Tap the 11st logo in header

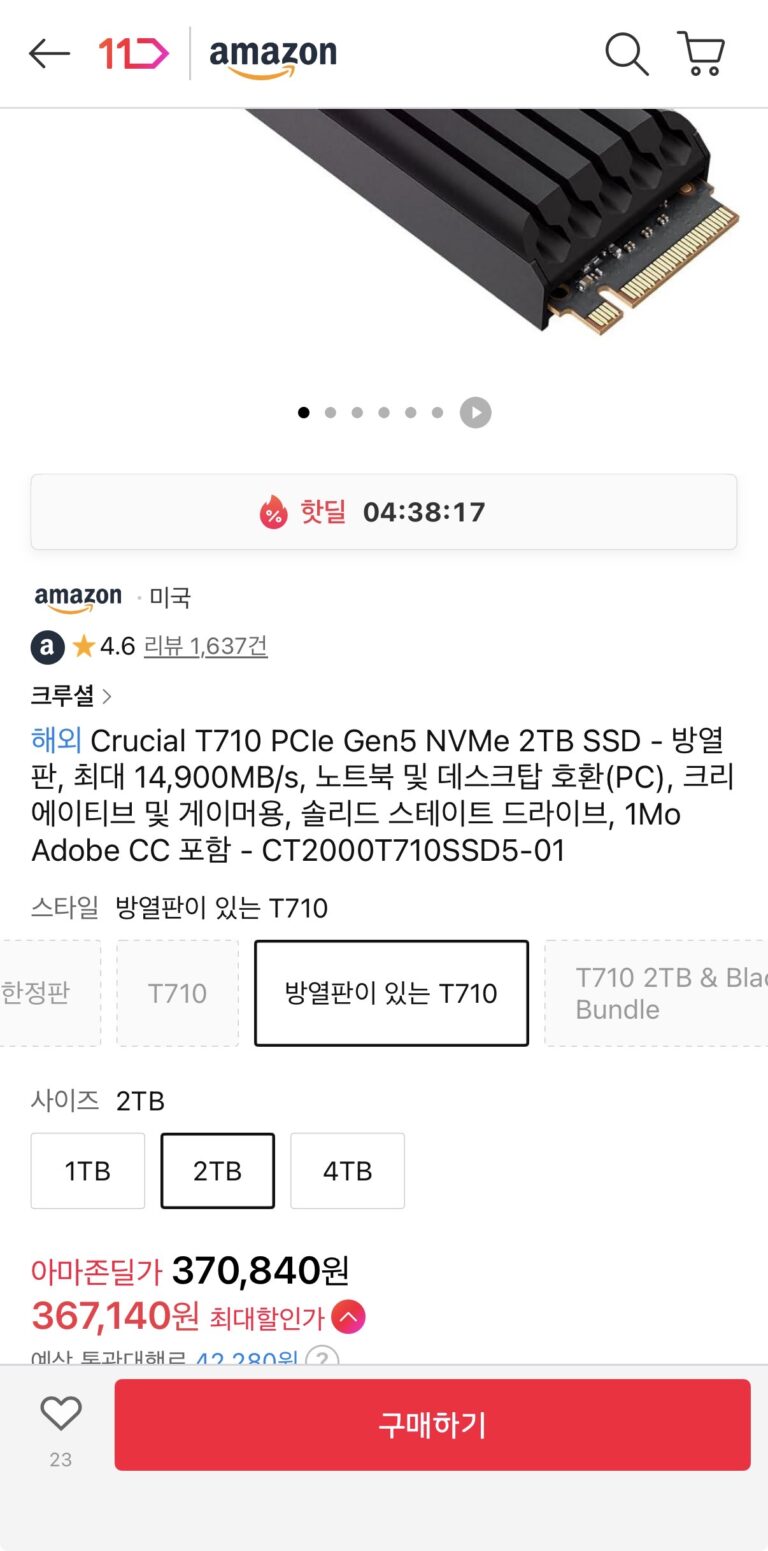[133, 53]
